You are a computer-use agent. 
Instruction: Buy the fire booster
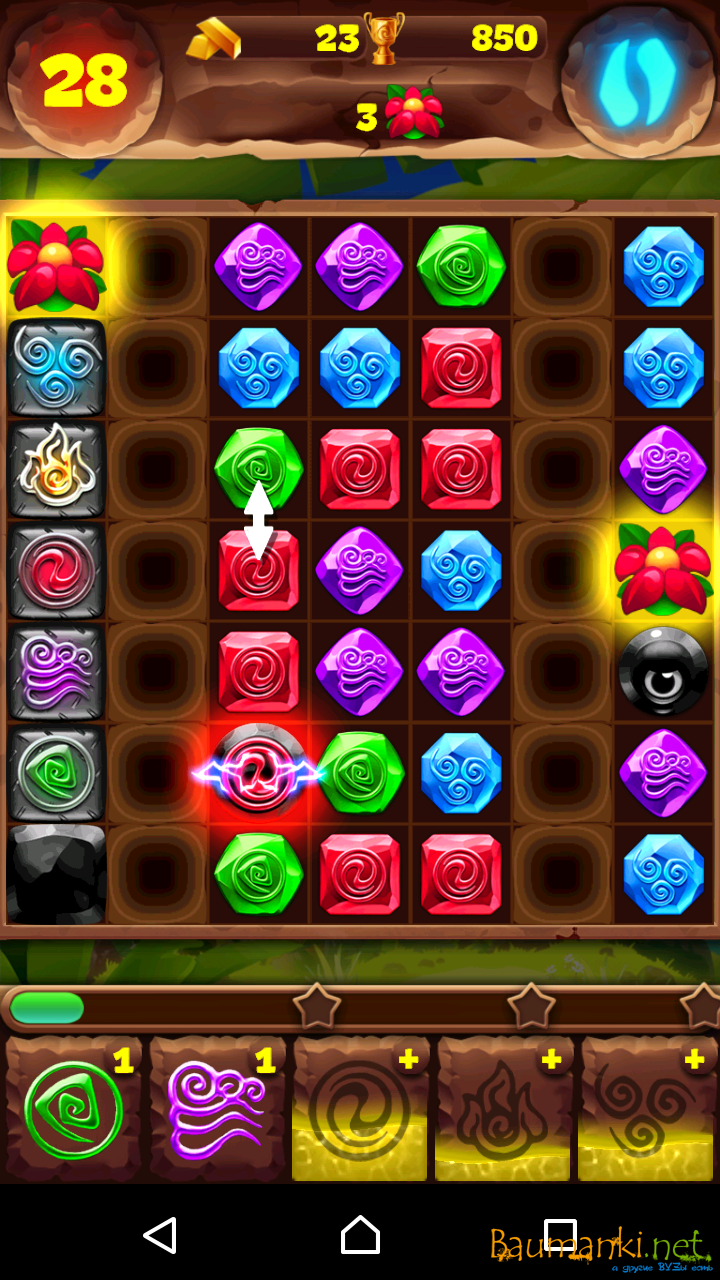tap(504, 1110)
